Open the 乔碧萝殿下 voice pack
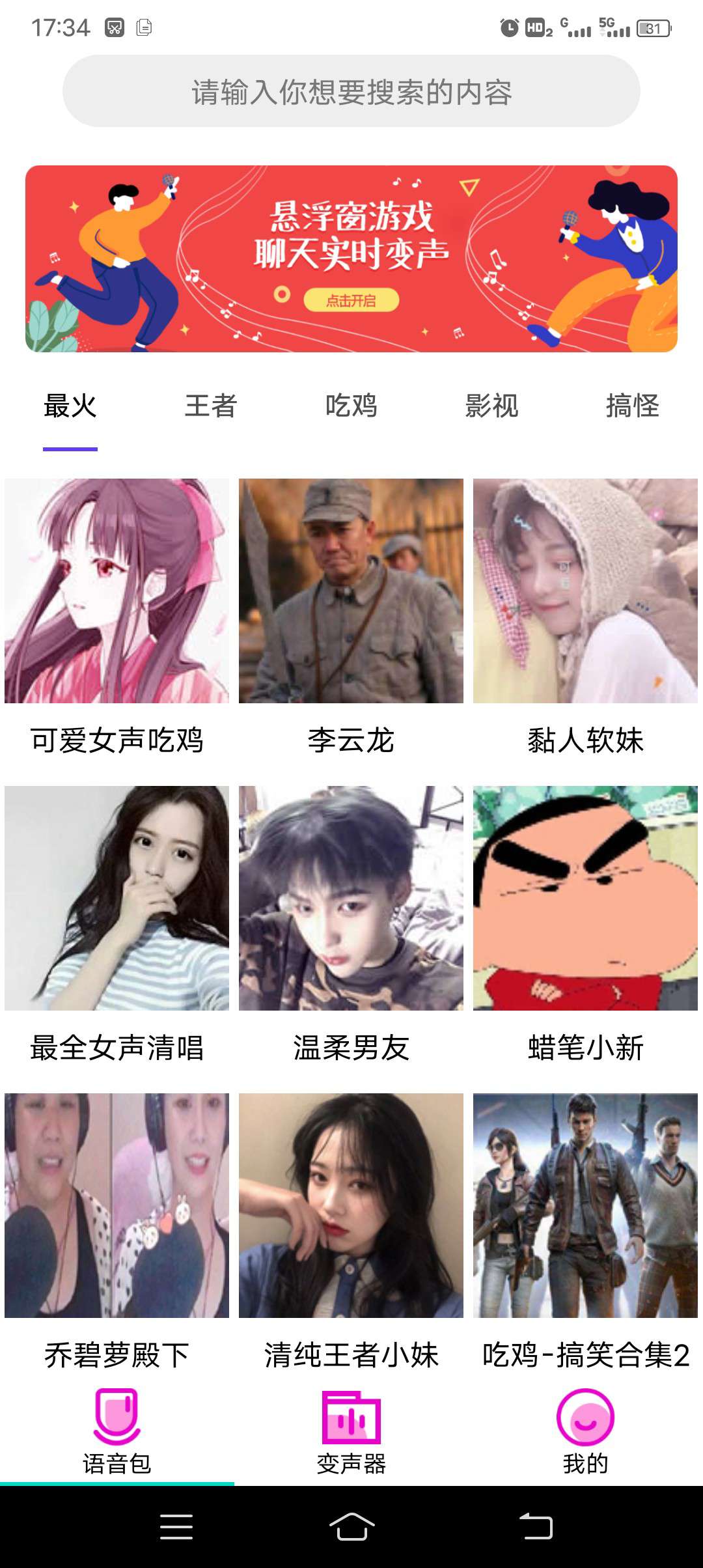This screenshot has width=703, height=1568. [117, 1205]
